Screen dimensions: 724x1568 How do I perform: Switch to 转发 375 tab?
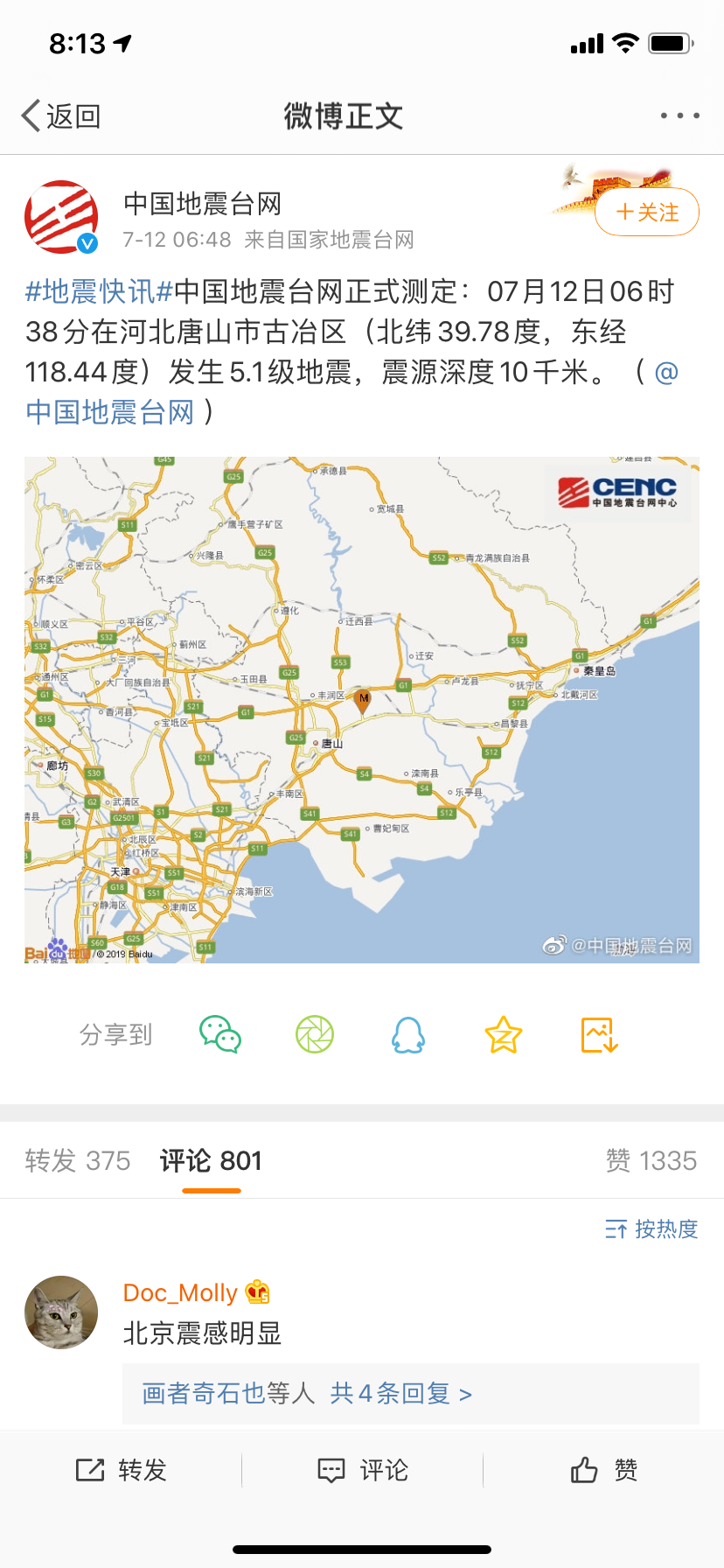point(78,1161)
